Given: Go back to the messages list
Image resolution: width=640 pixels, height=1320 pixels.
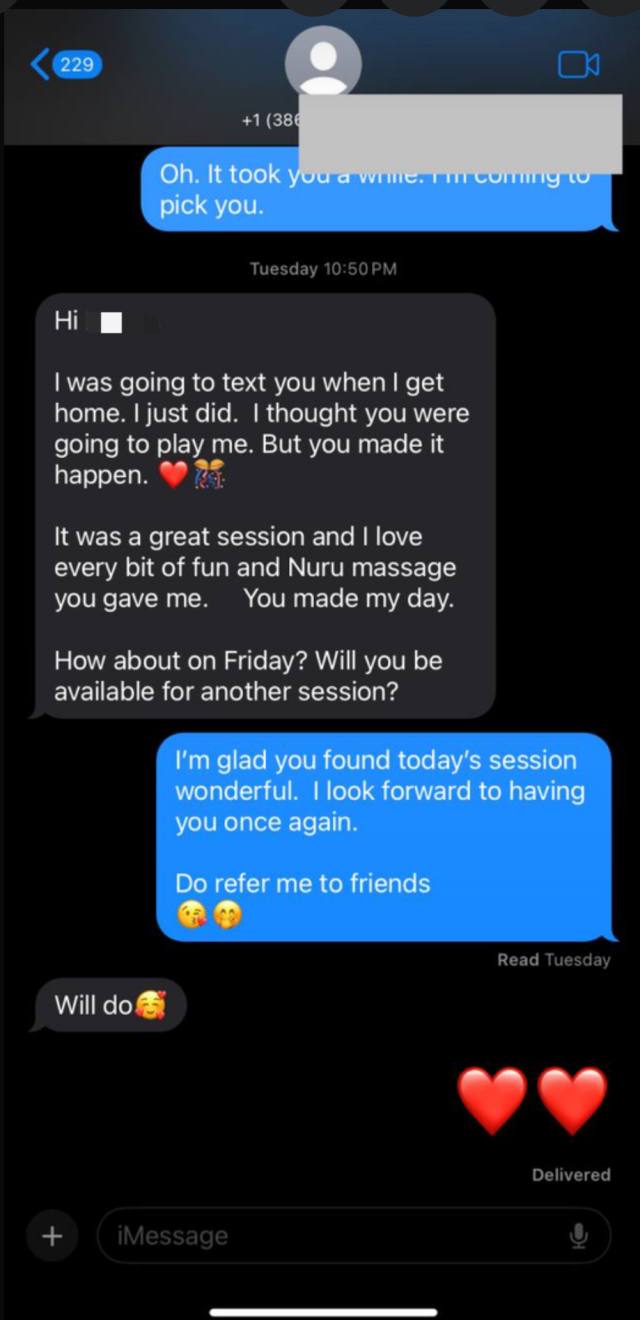Looking at the screenshot, I should (65, 66).
